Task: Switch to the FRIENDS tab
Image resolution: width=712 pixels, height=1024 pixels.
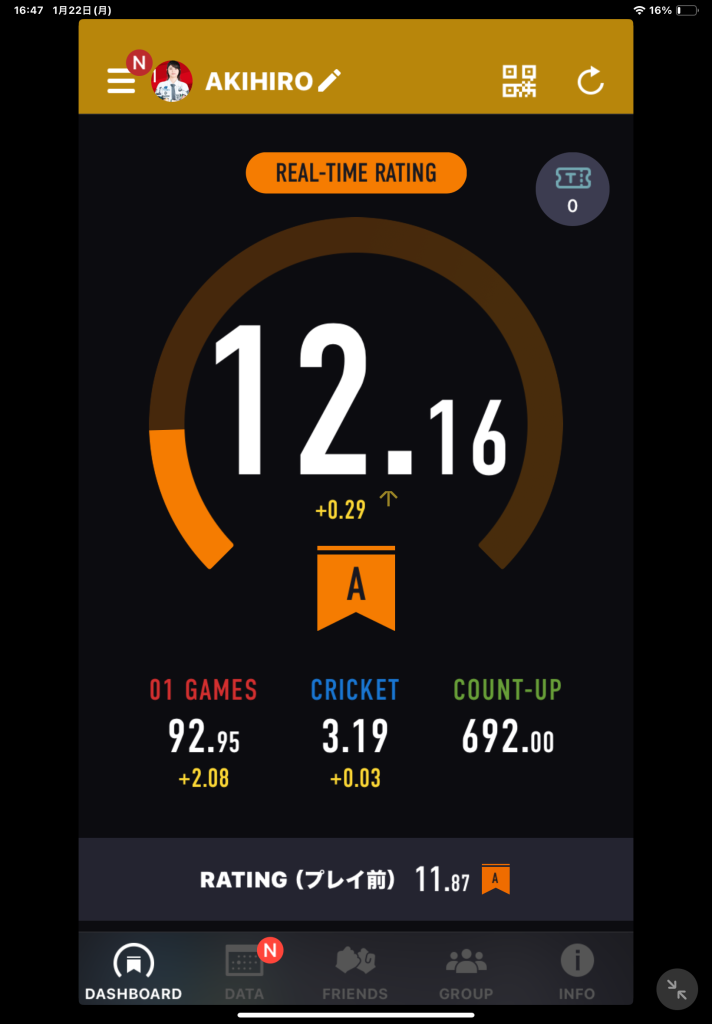Action: click(x=355, y=972)
